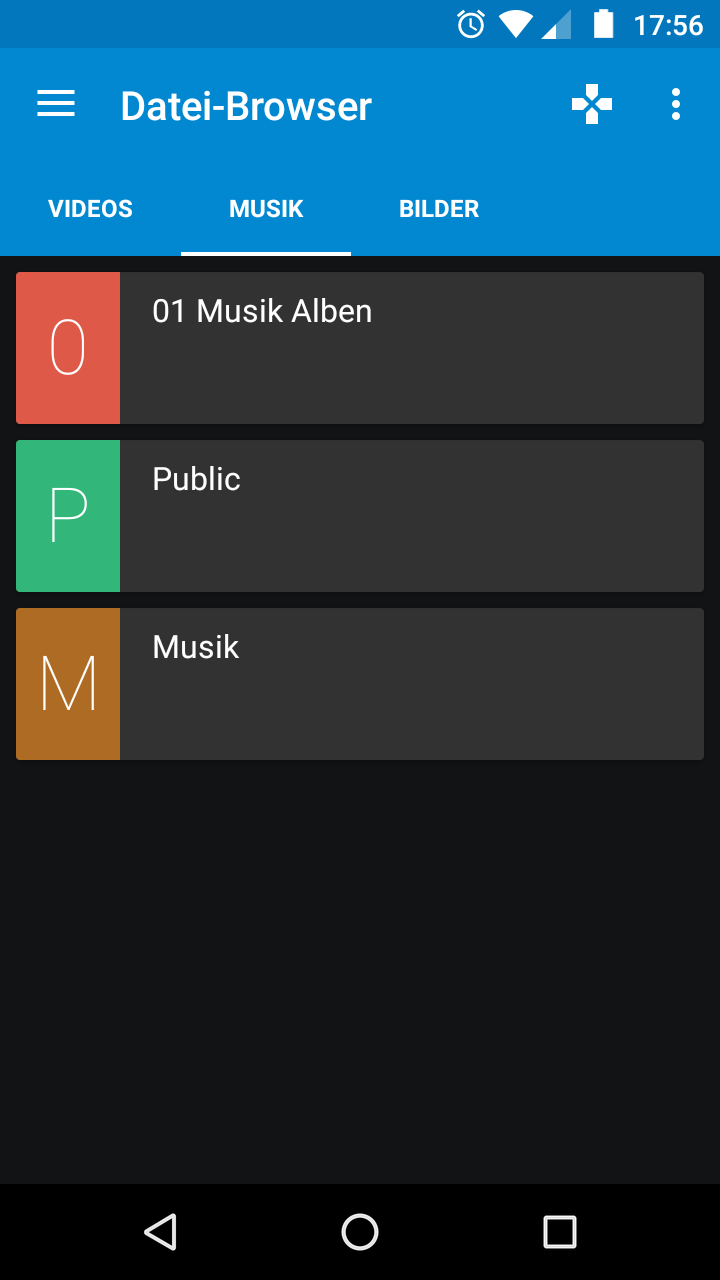
Task: Open the Public folder
Action: [360, 516]
